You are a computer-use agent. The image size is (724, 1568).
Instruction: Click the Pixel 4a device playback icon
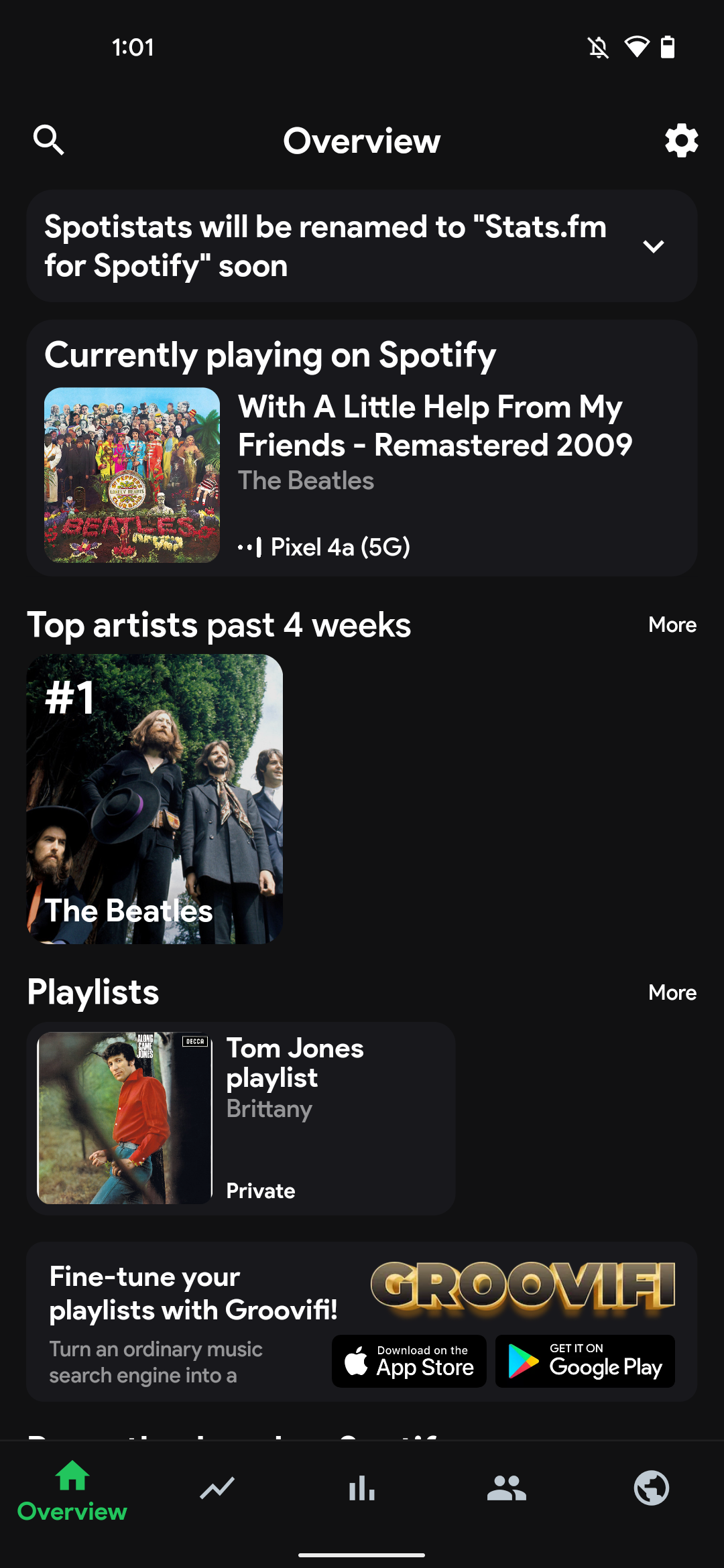pyautogui.click(x=249, y=547)
